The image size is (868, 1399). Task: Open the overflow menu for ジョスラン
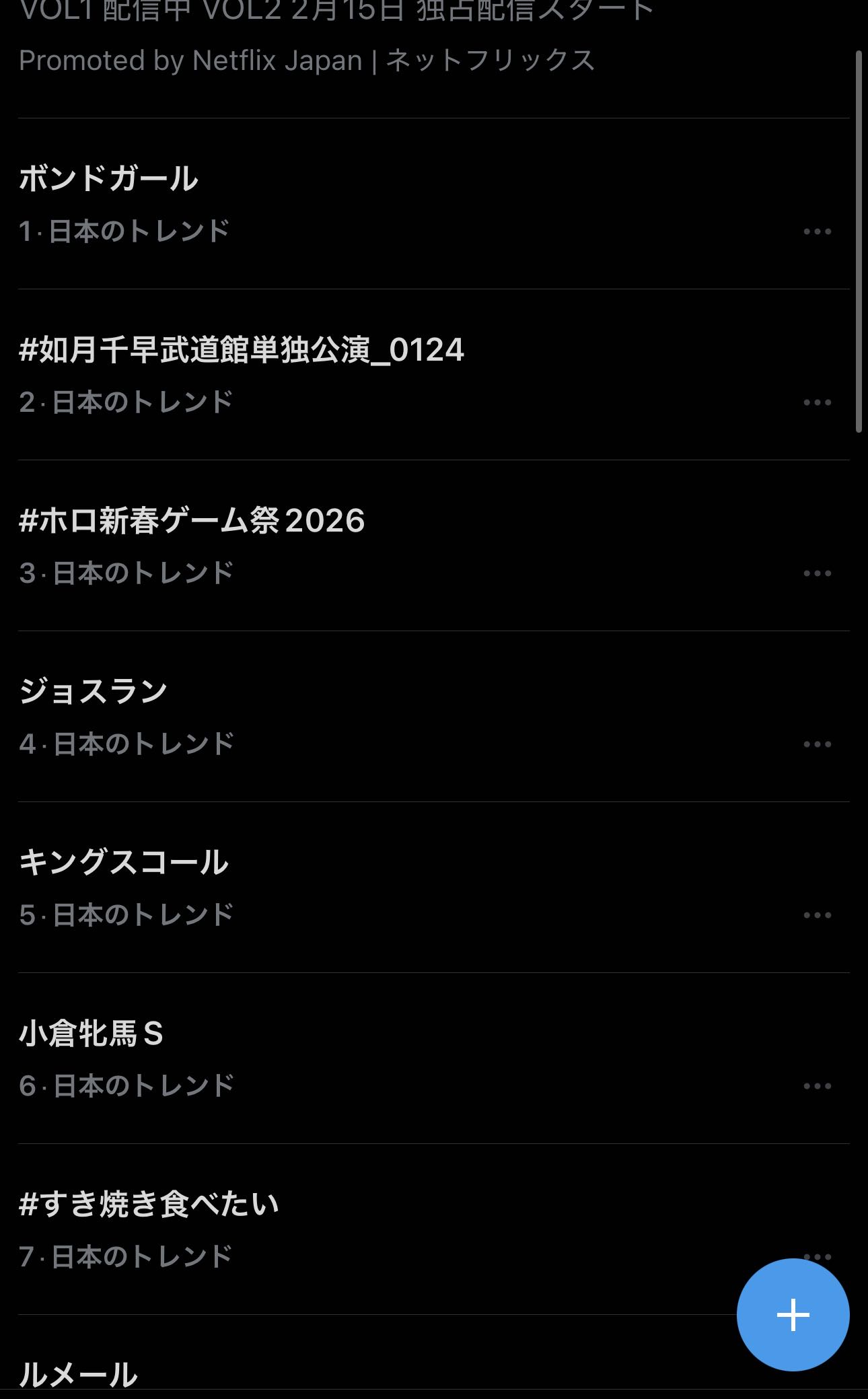tap(817, 744)
